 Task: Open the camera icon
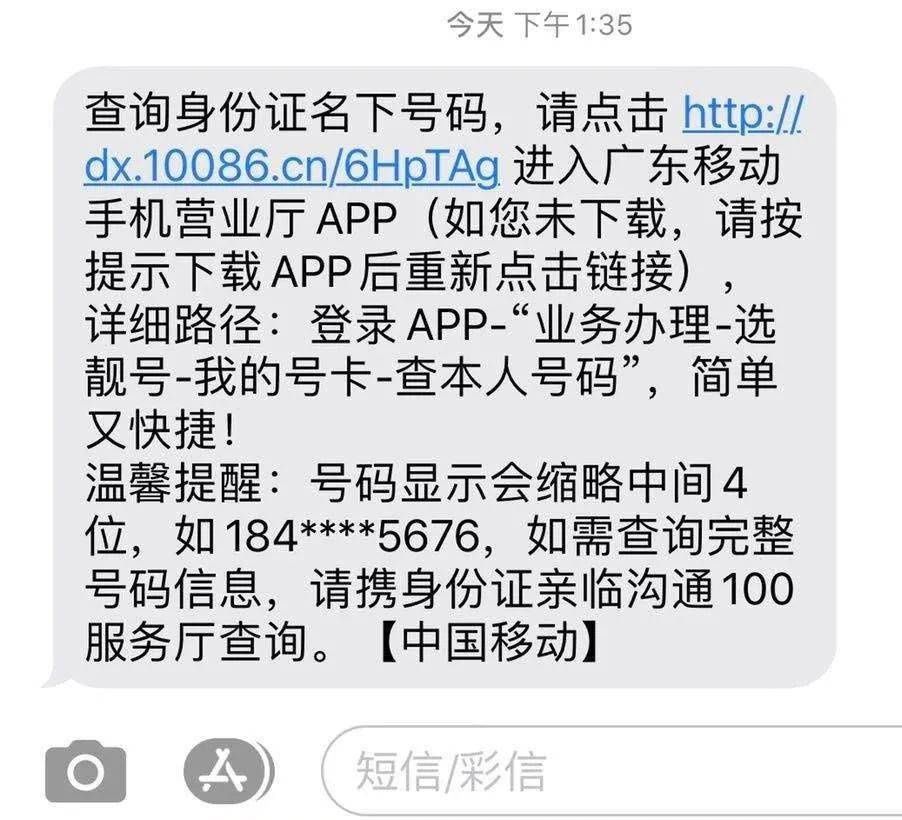86,771
